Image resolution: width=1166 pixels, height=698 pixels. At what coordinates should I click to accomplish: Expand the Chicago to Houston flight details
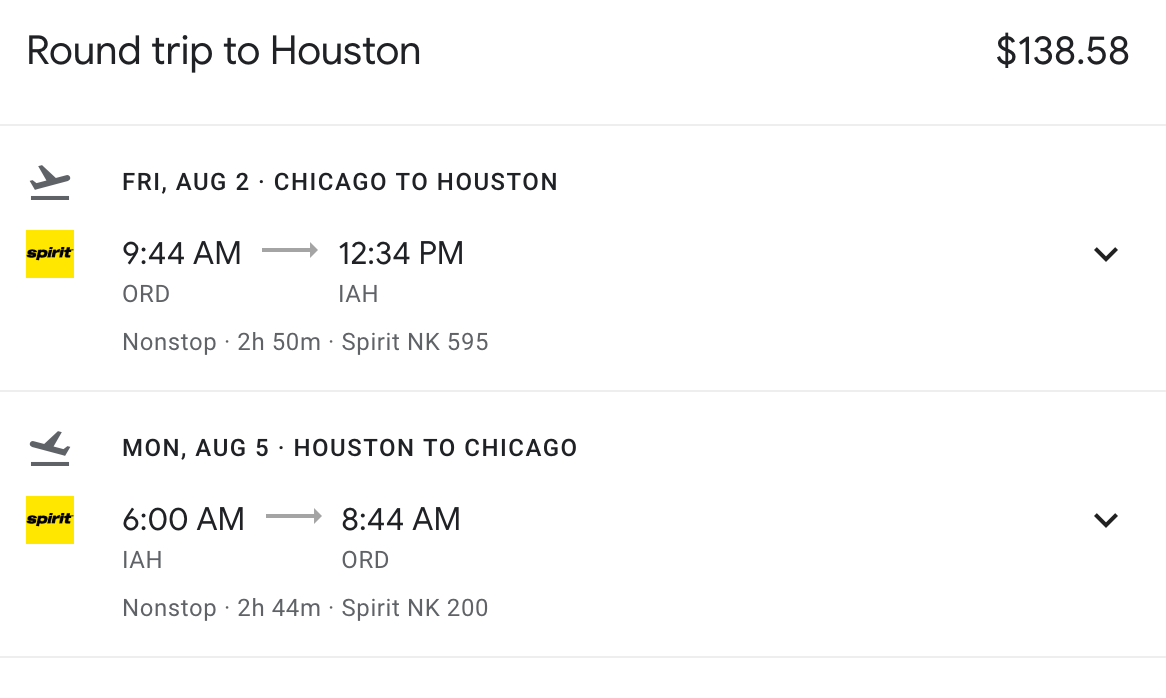tap(1105, 254)
